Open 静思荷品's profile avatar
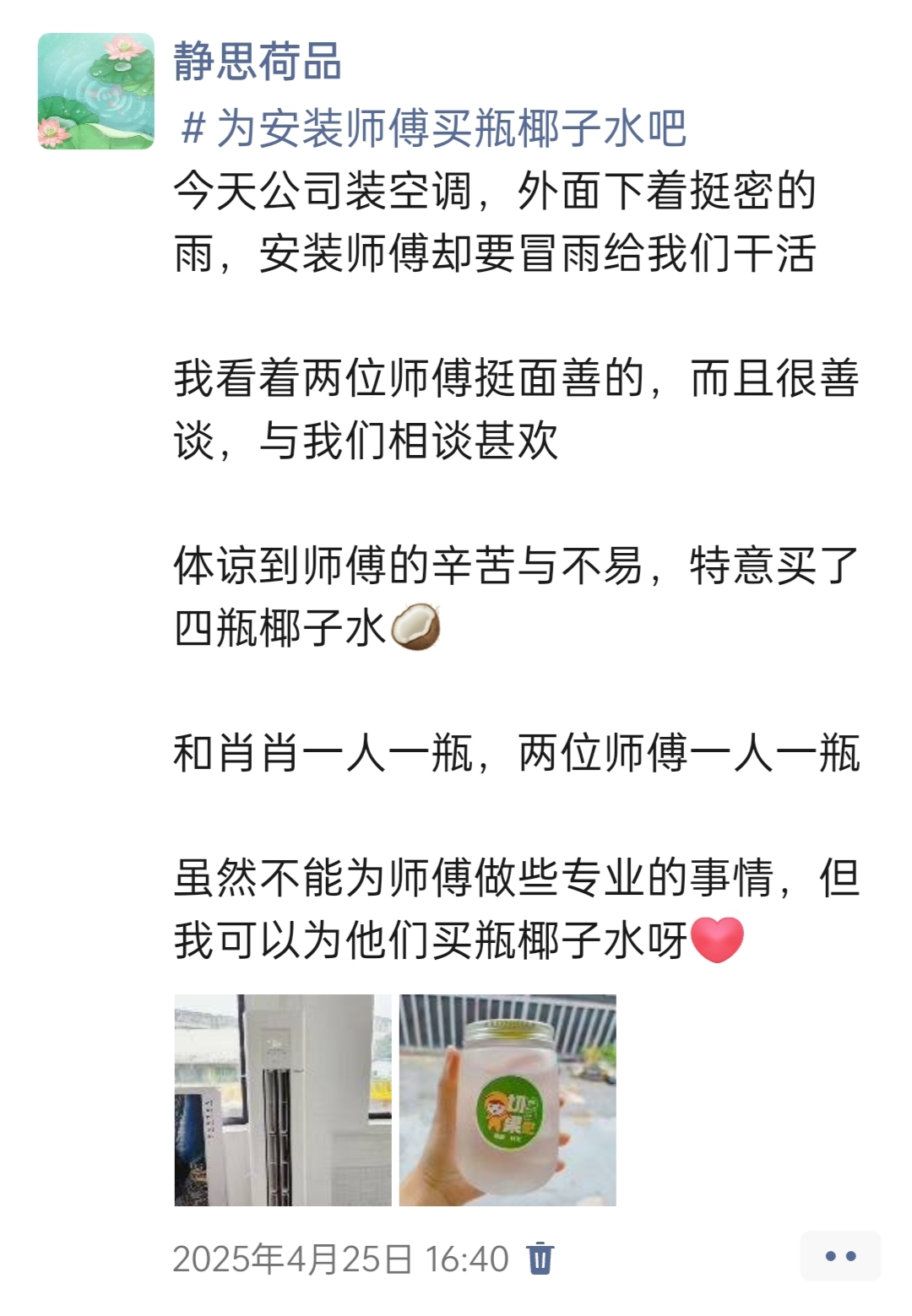Image resolution: width=912 pixels, height=1316 pixels. click(95, 91)
